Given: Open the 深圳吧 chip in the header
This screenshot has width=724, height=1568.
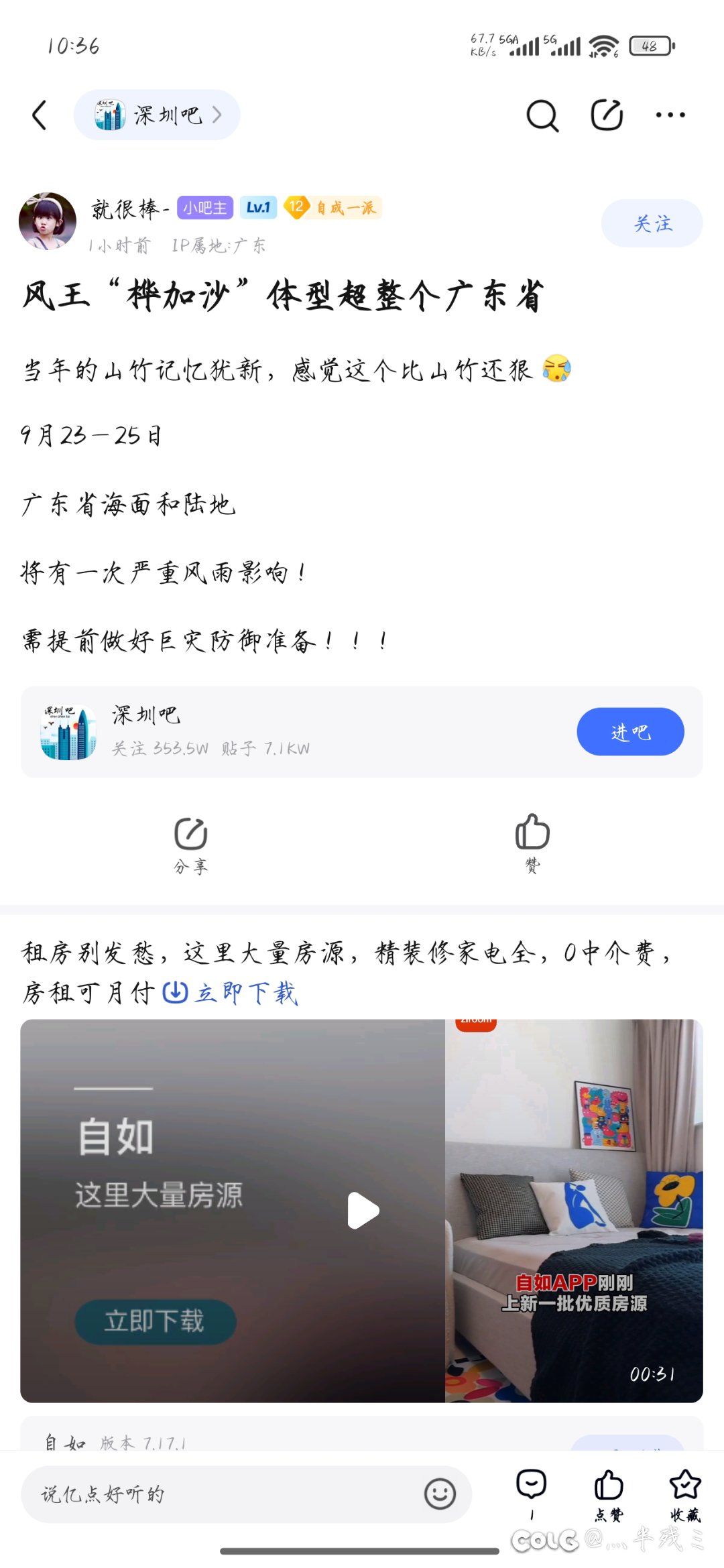Looking at the screenshot, I should coord(157,115).
